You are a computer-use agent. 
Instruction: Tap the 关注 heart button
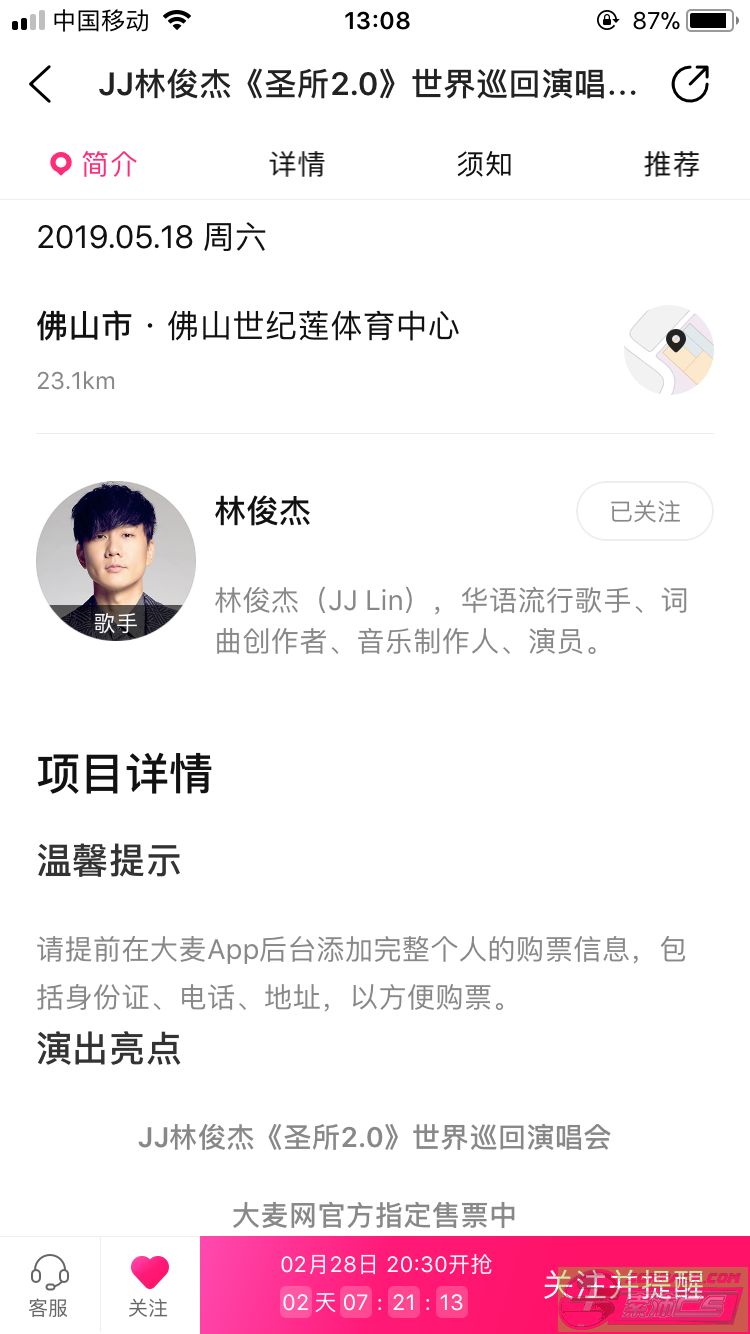click(x=149, y=1285)
